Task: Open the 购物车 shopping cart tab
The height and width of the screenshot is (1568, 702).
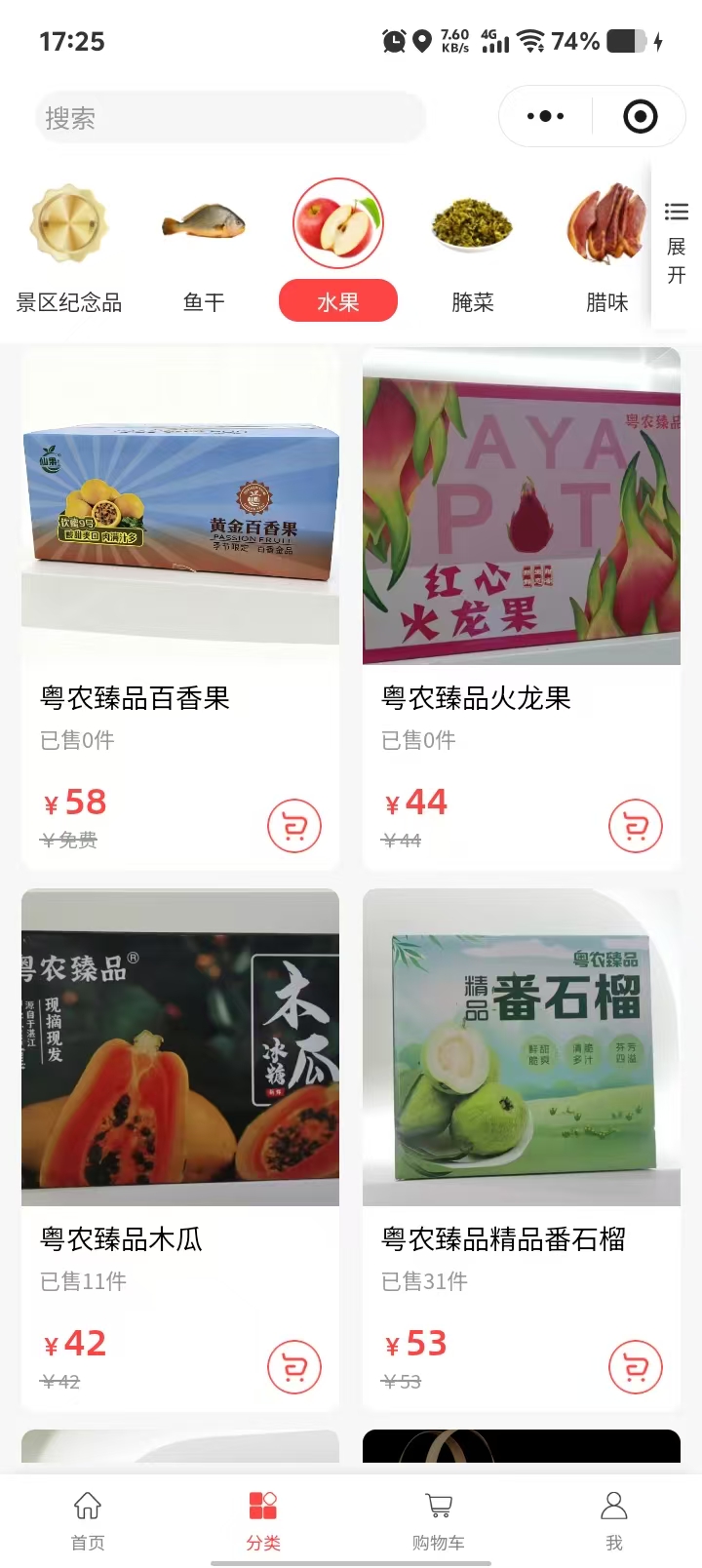Action: pos(439,1519)
